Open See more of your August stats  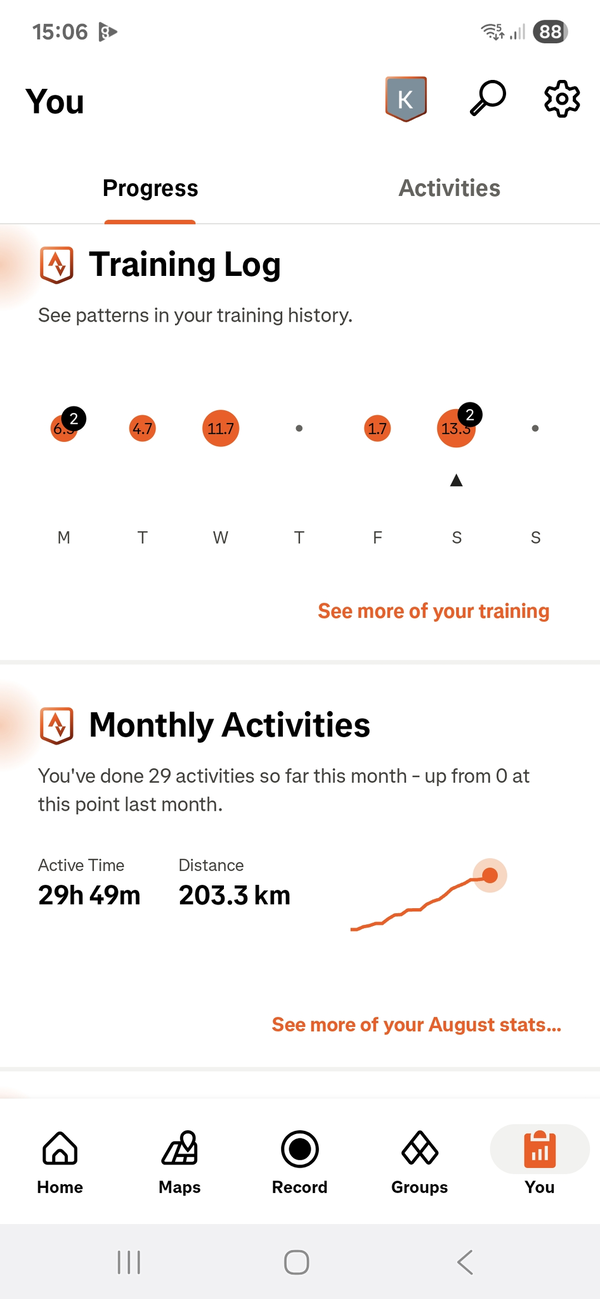click(416, 1024)
